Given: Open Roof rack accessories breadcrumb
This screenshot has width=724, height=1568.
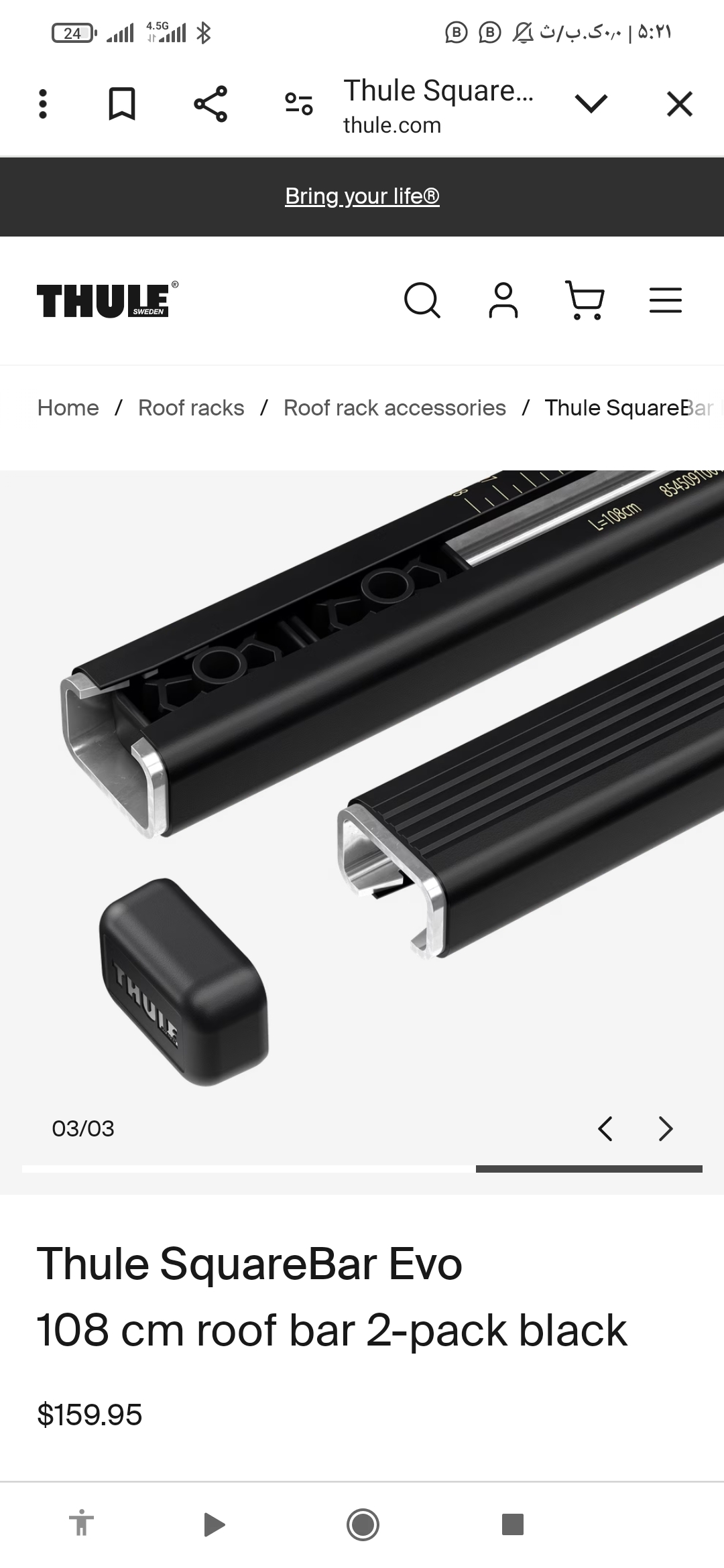Looking at the screenshot, I should coord(394,407).
